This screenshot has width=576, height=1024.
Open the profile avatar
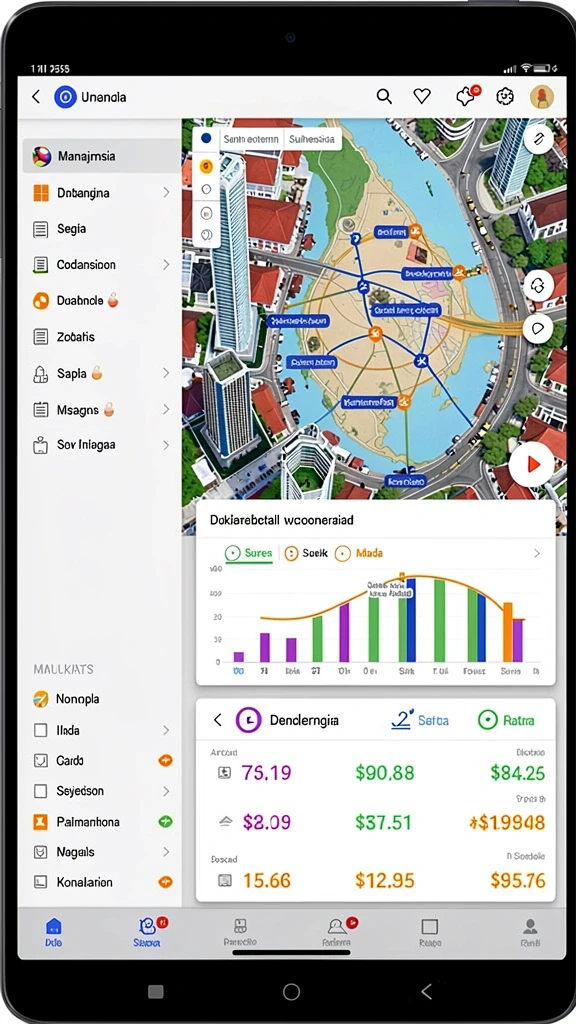542,97
